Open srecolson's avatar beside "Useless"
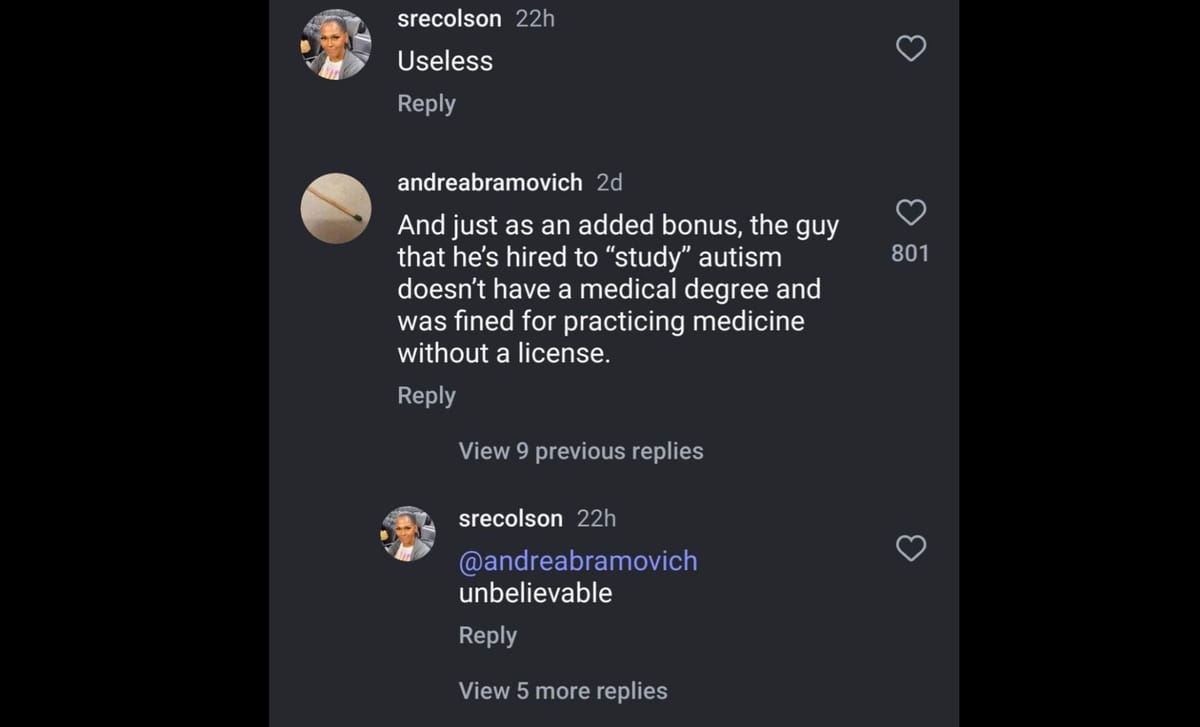1200x727 pixels. point(336,45)
